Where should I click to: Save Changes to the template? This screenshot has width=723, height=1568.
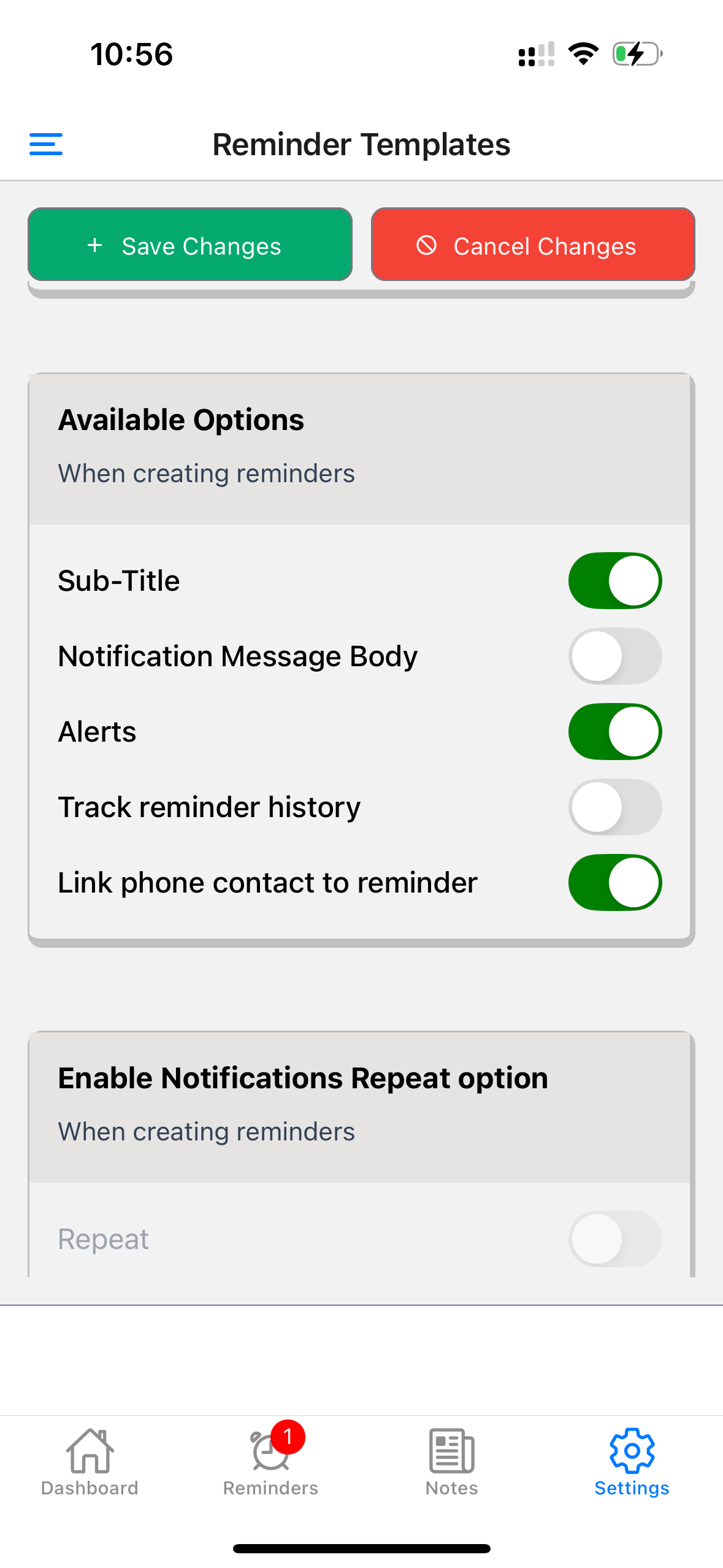click(x=190, y=245)
